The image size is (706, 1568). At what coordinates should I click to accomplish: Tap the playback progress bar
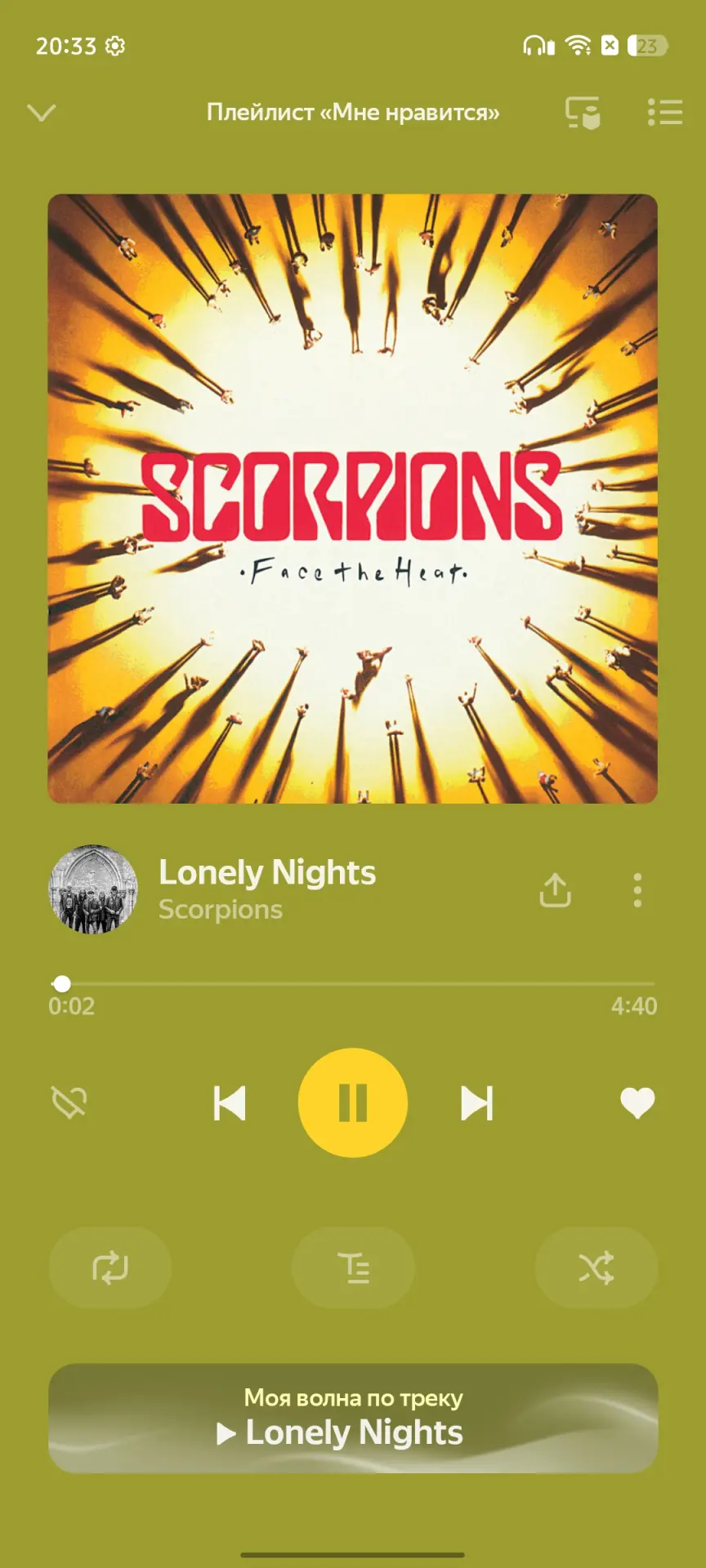(353, 984)
